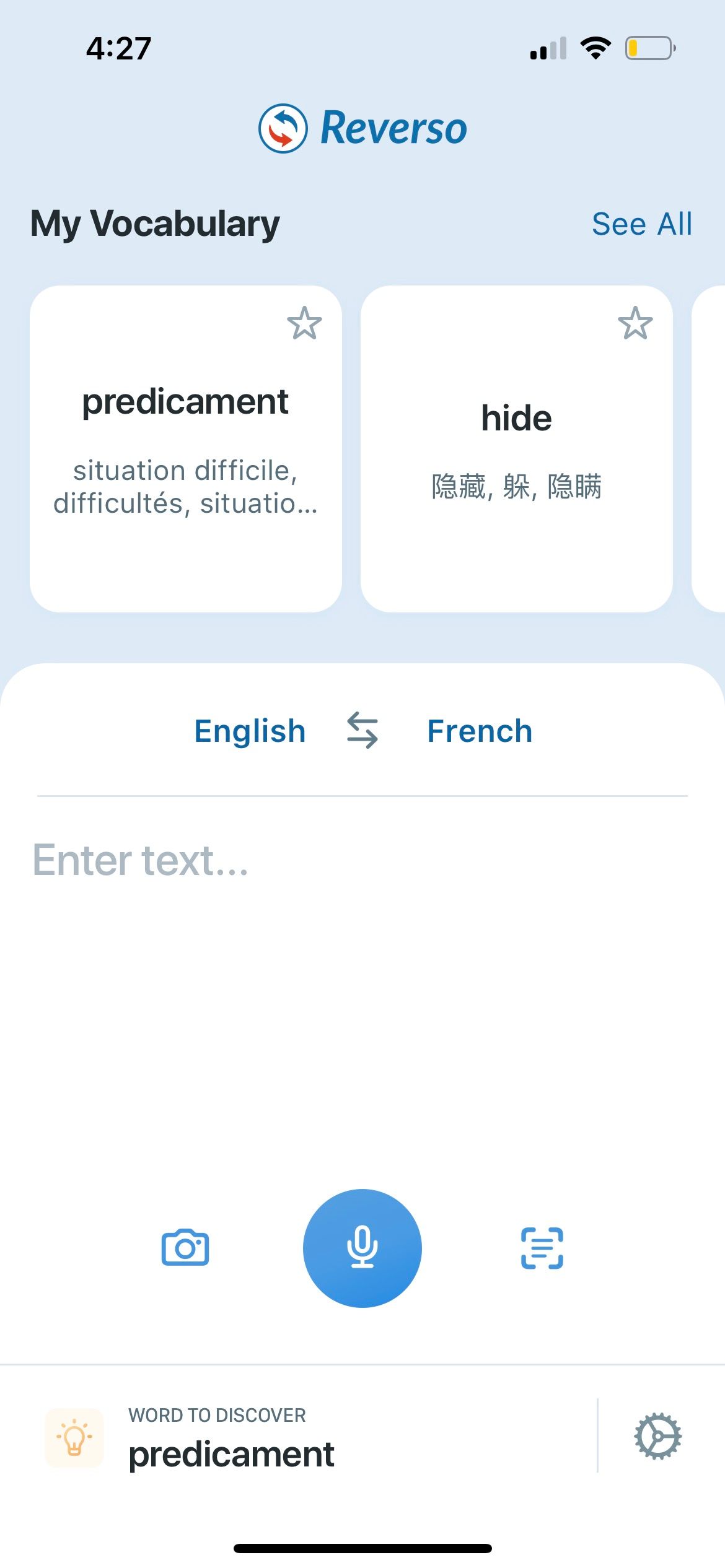Start voice input with microphone
The width and height of the screenshot is (725, 1568).
pos(362,1248)
